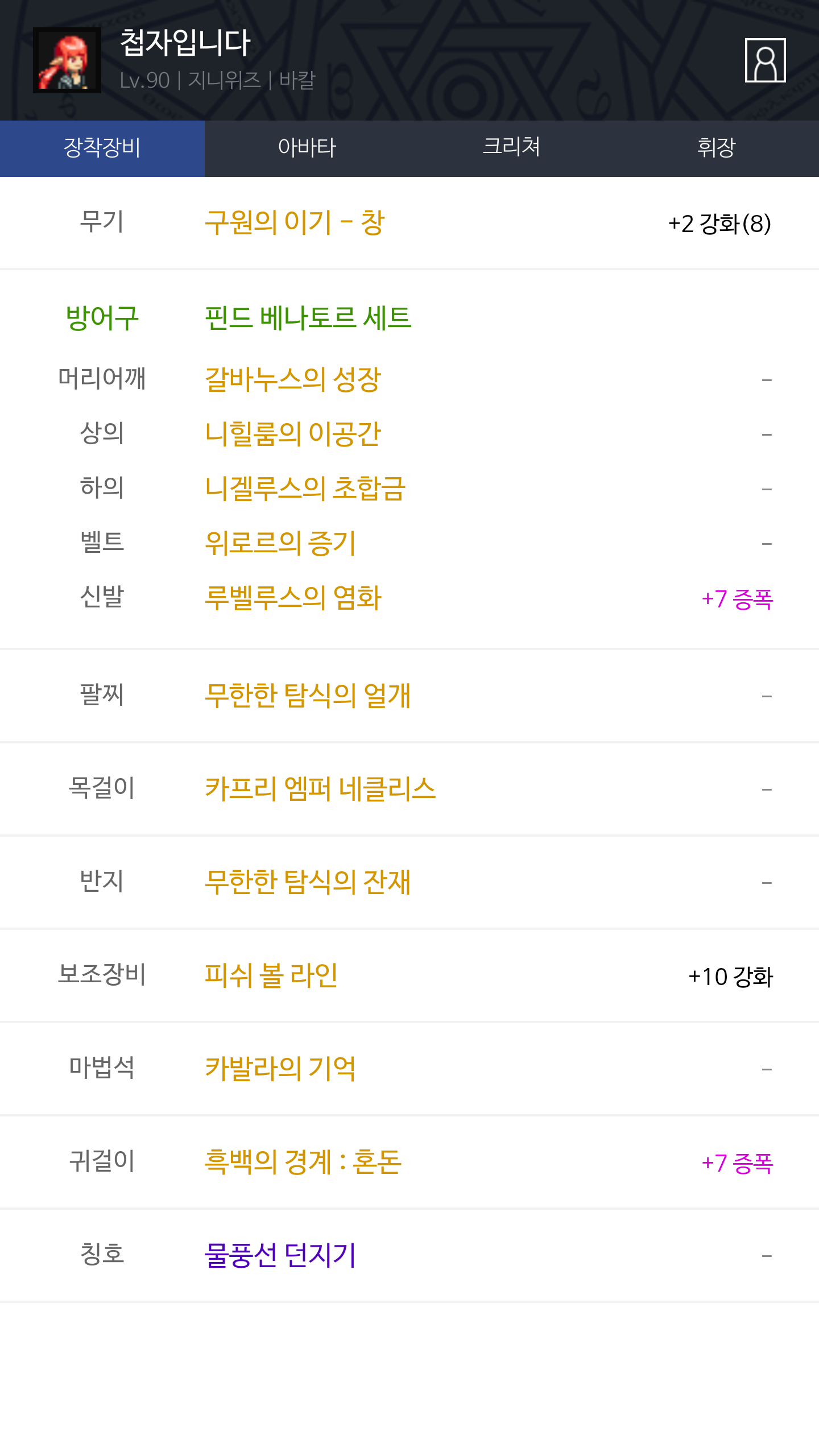The image size is (819, 1456).
Task: Open sub equipment 피쉬 볼 라인
Action: pyautogui.click(x=271, y=975)
